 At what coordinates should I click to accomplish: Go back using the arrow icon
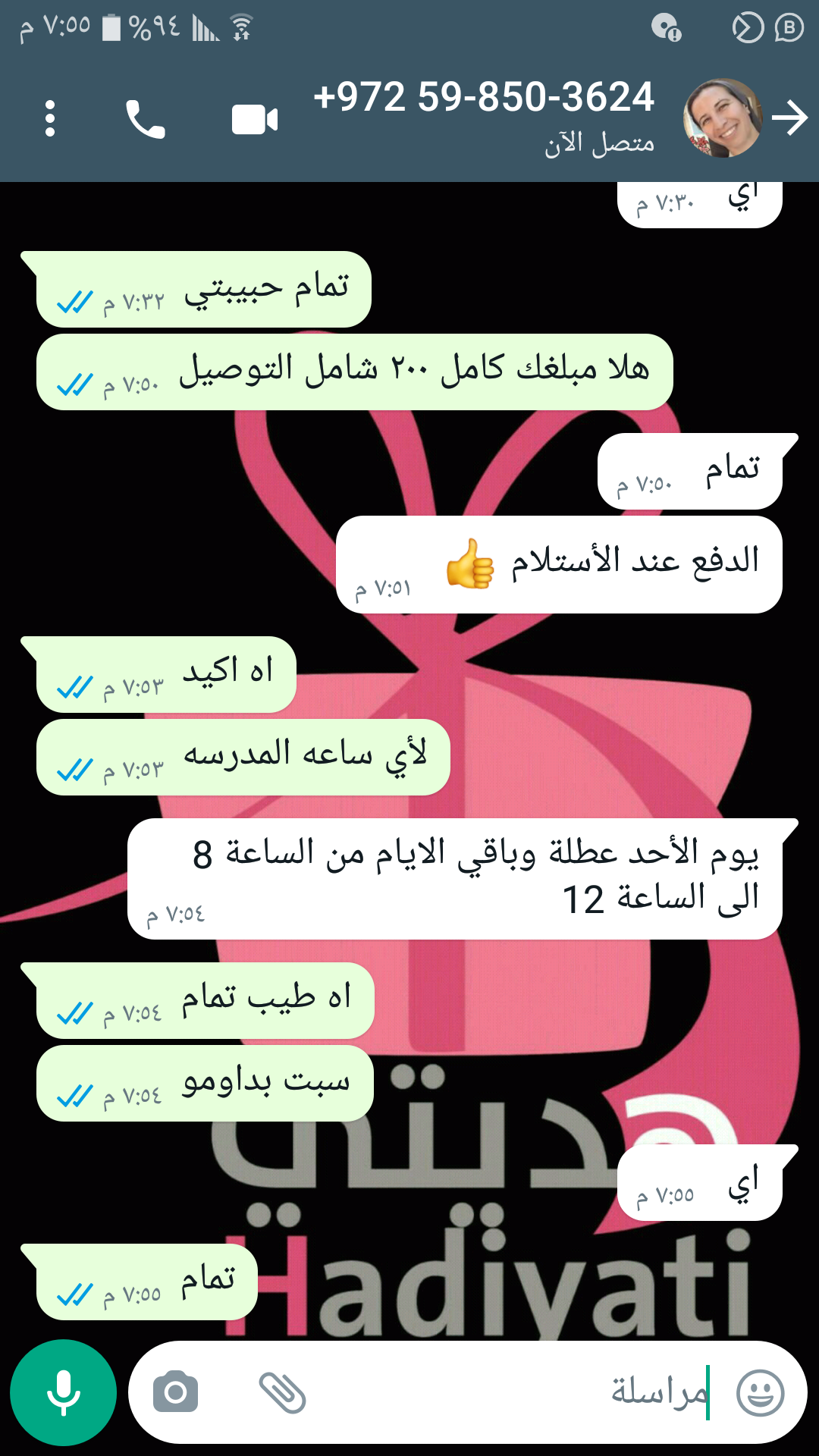tap(789, 118)
